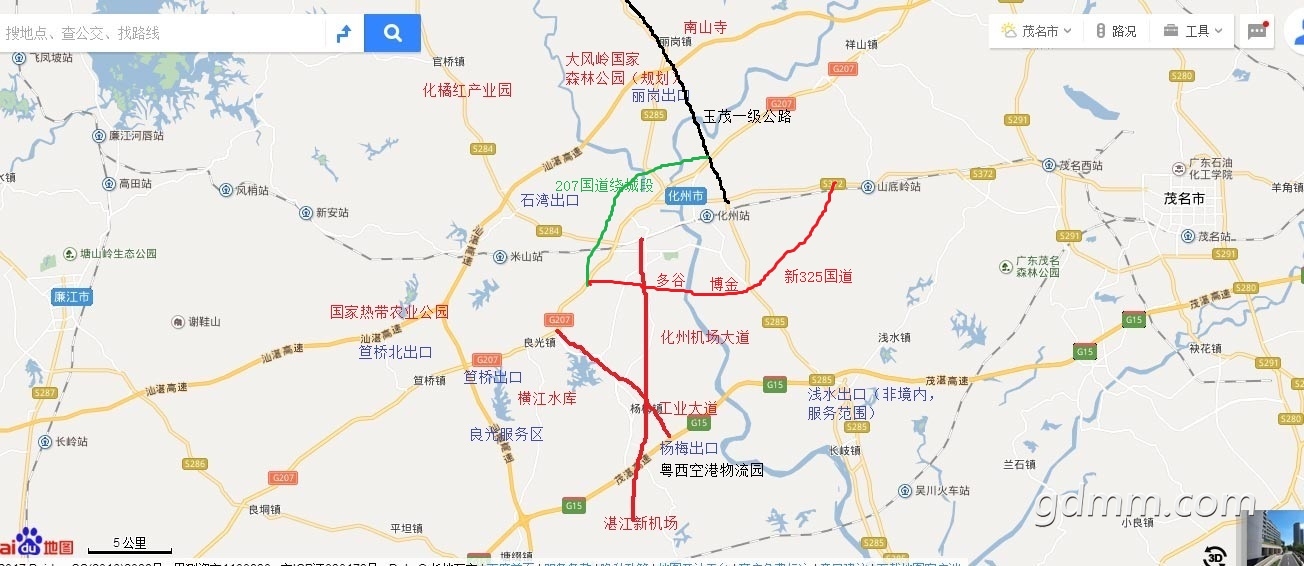Switch to 3D map view
This screenshot has width=1304, height=566.
(x=1215, y=554)
